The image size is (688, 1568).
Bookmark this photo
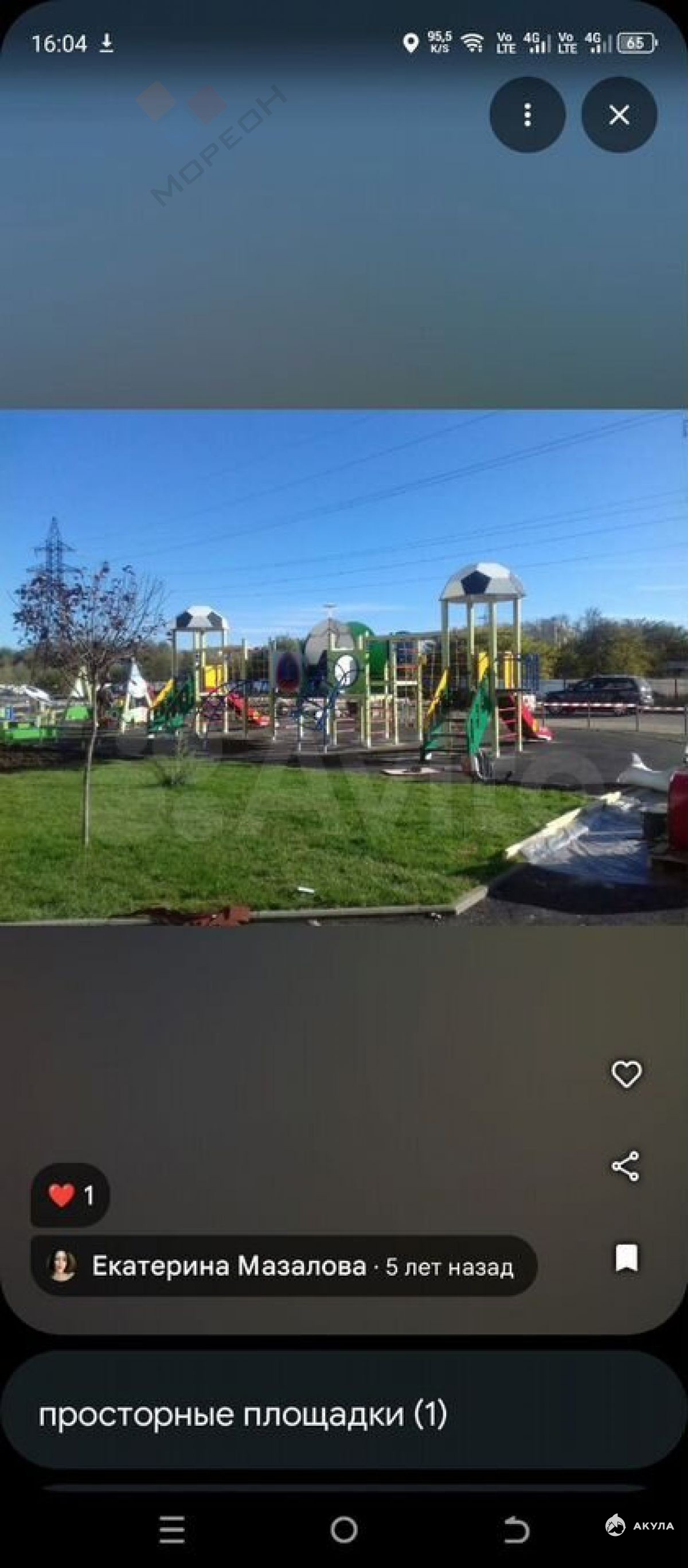627,1258
